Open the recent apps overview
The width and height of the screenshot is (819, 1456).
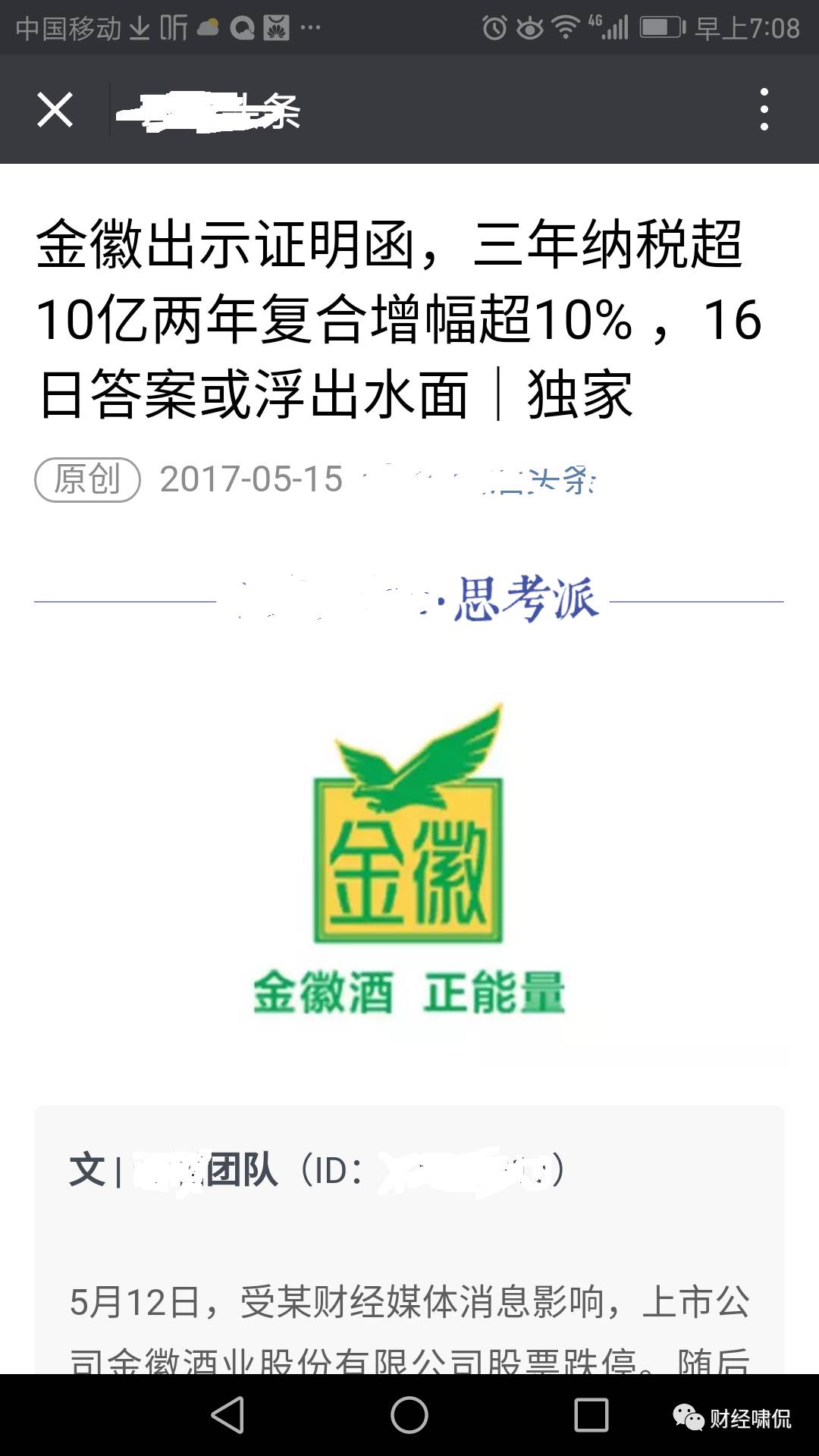[x=591, y=1415]
